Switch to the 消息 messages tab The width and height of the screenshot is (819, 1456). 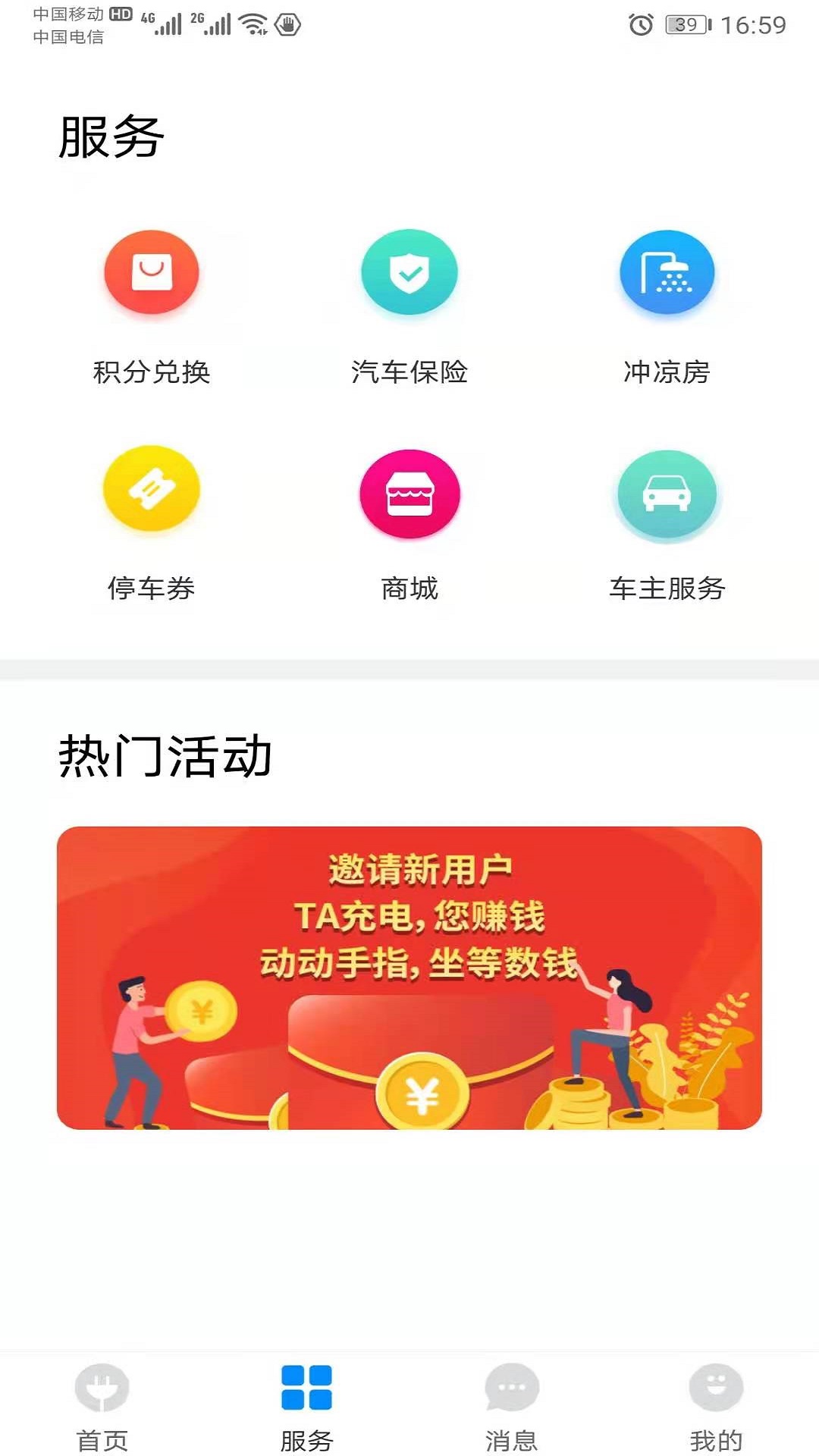point(512,1404)
